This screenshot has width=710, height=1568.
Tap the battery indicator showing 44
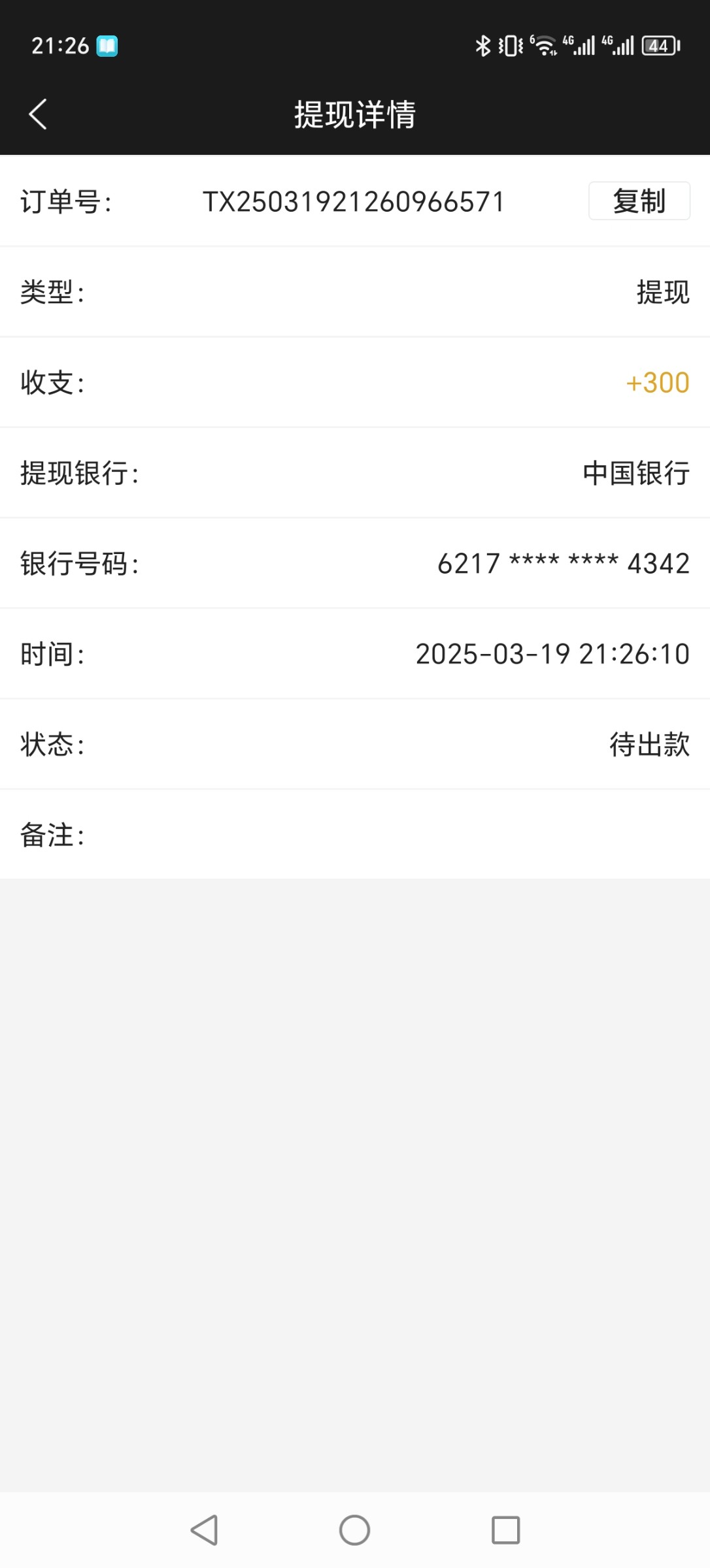click(x=658, y=44)
